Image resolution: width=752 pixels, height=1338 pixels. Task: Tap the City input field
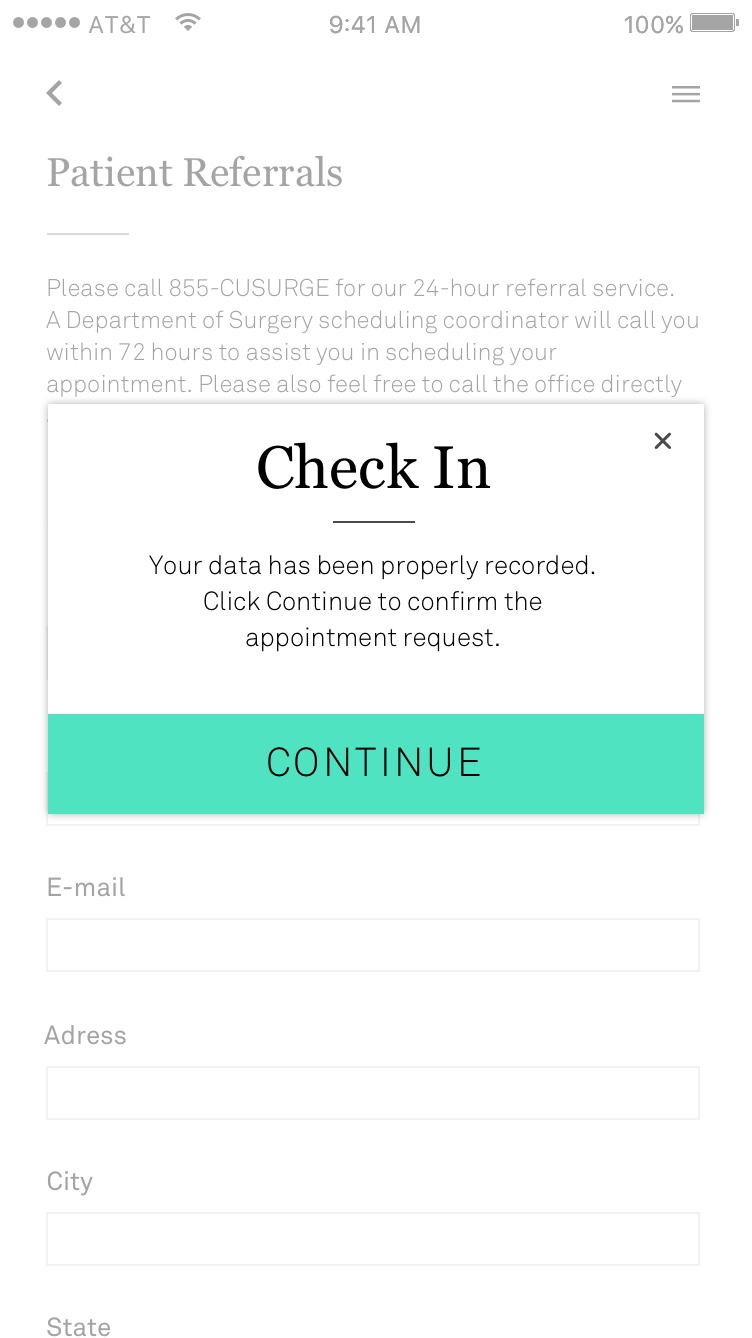click(x=372, y=1239)
